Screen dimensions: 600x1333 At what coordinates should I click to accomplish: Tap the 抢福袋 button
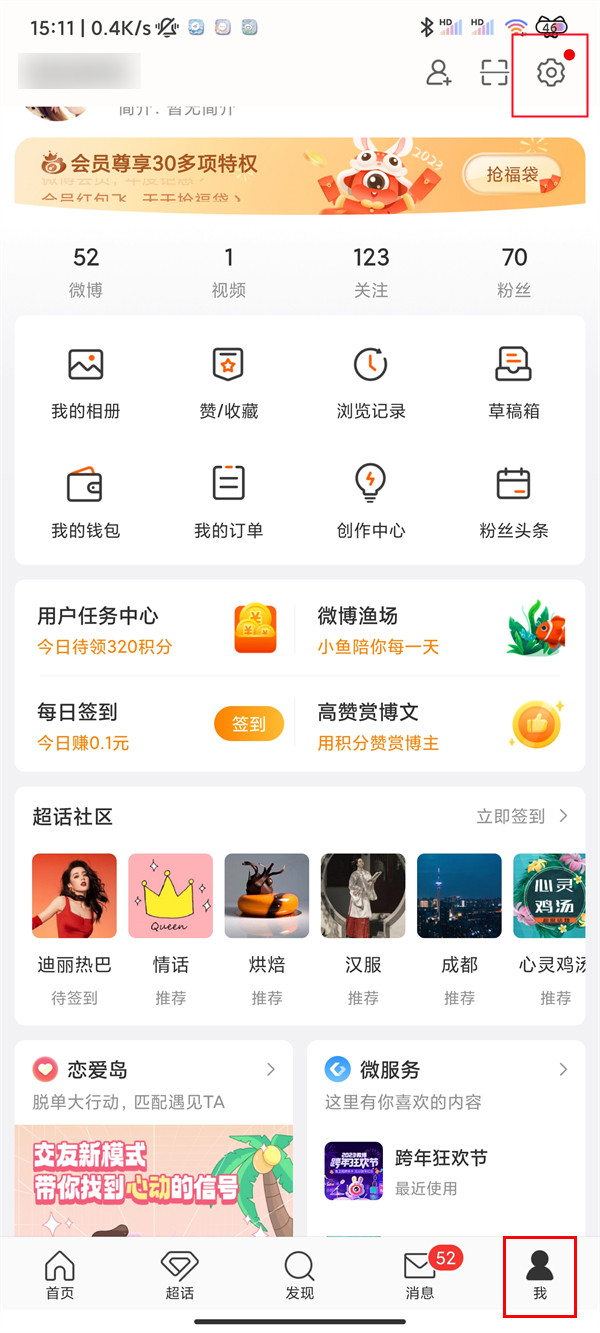512,175
